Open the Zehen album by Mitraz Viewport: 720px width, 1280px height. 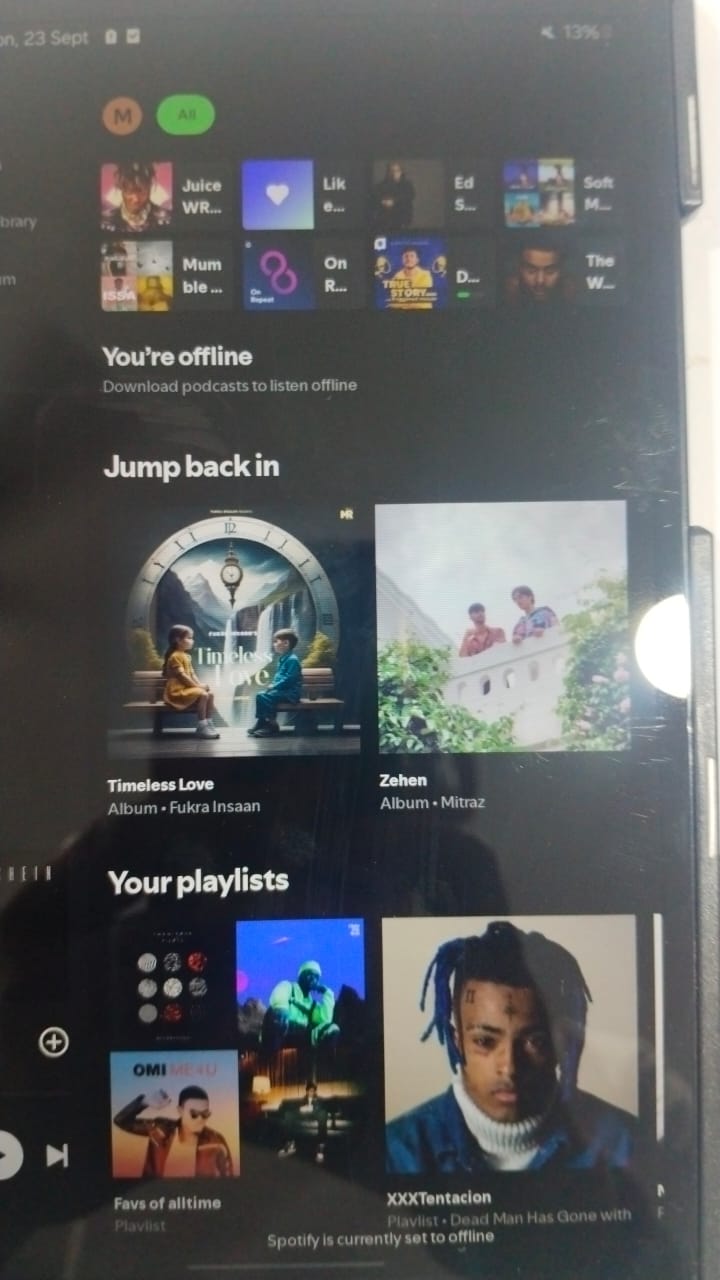click(503, 626)
